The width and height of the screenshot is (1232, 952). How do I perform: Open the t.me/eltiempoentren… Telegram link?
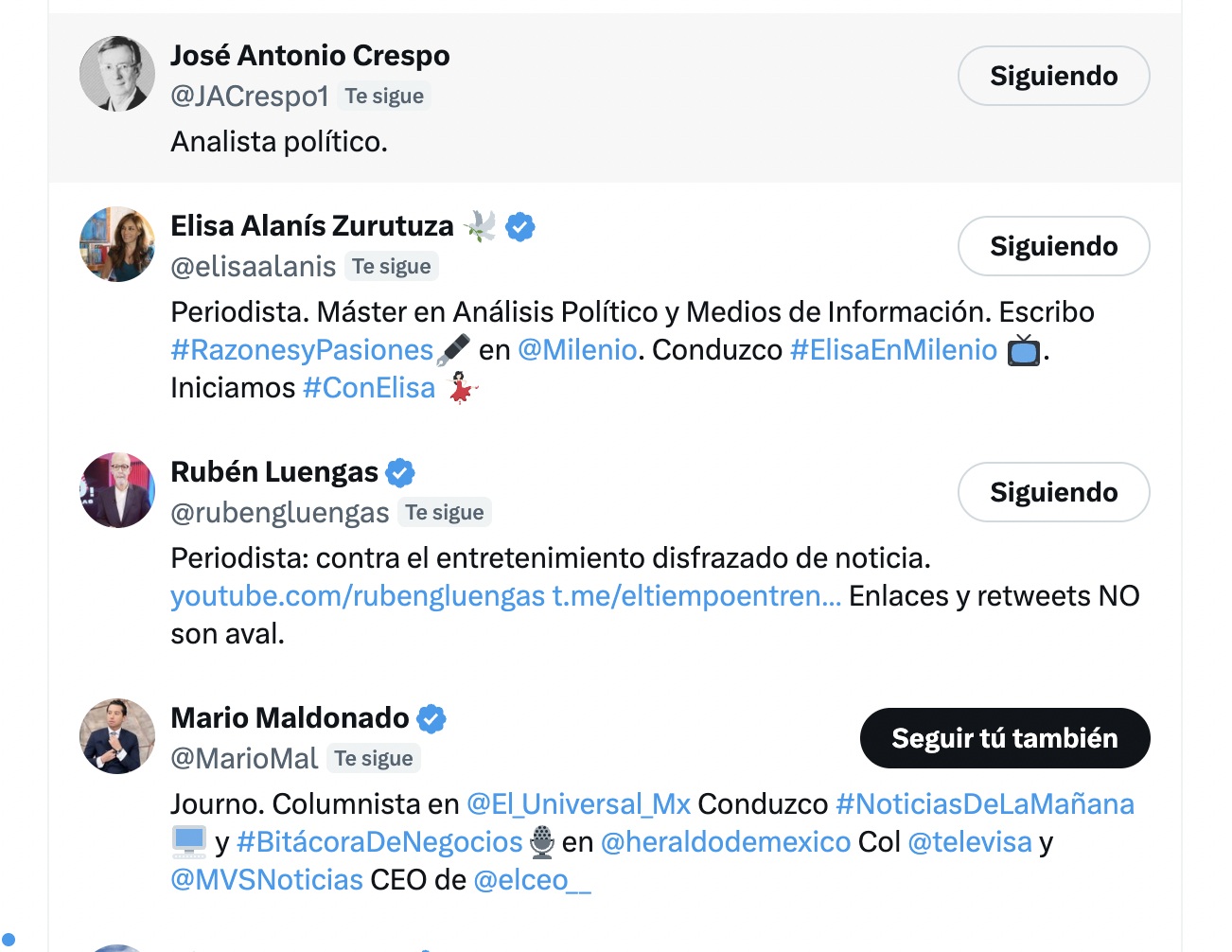coord(696,596)
